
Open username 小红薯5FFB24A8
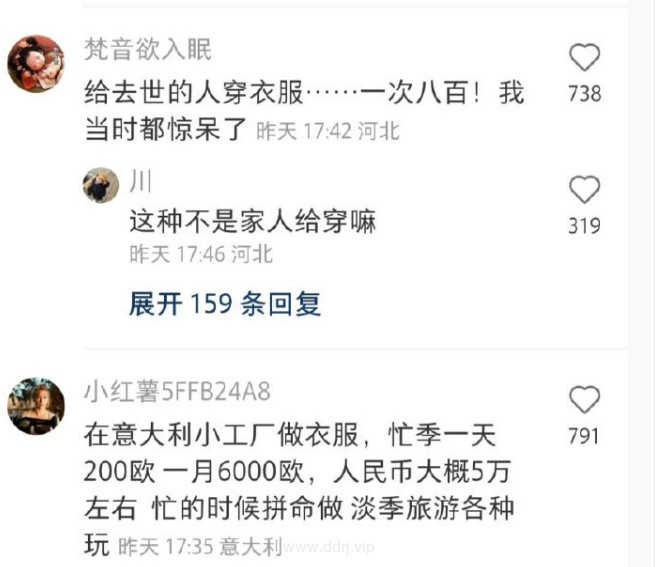pos(178,391)
